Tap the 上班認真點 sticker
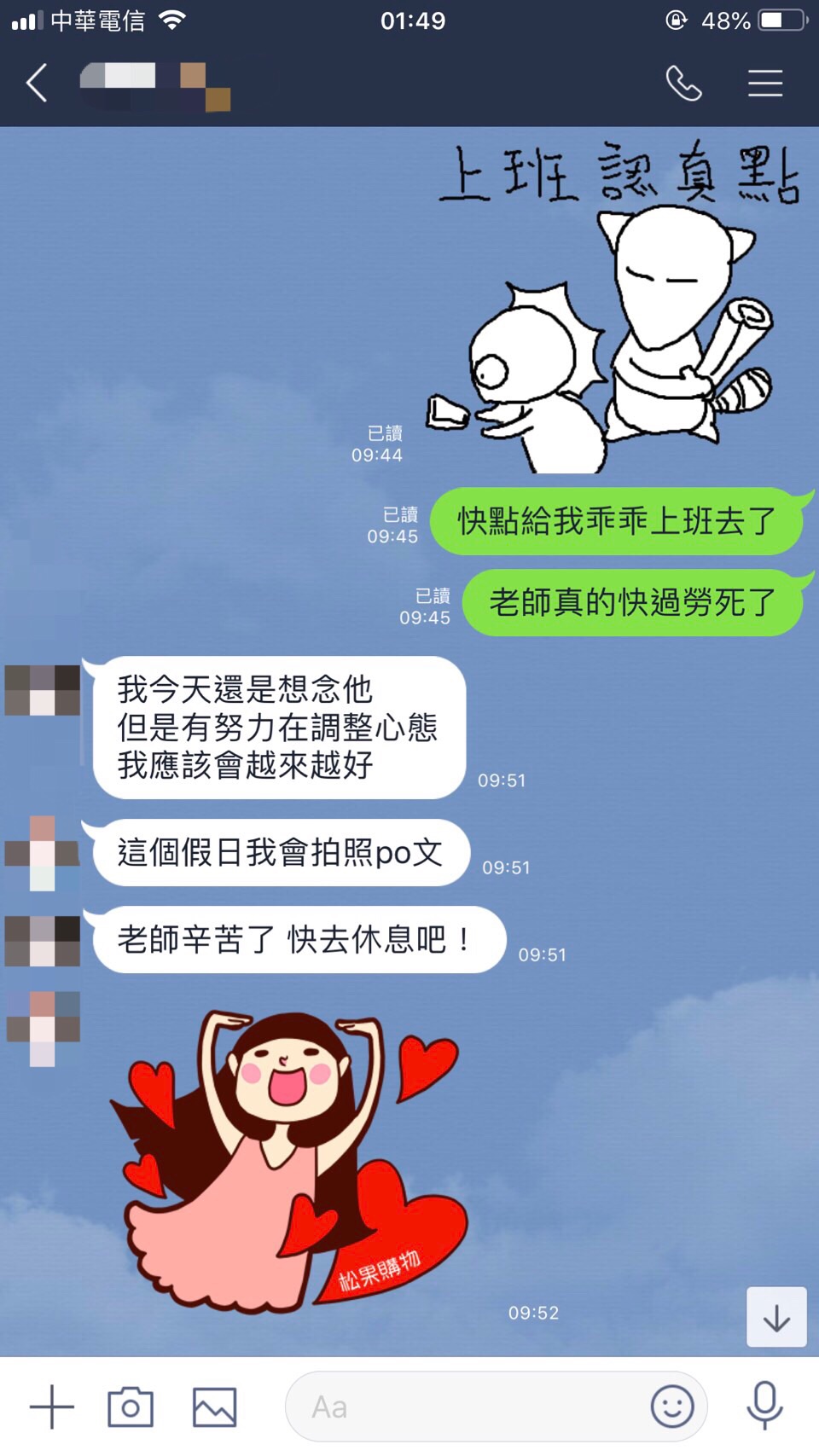819x1456 pixels. tap(614, 307)
